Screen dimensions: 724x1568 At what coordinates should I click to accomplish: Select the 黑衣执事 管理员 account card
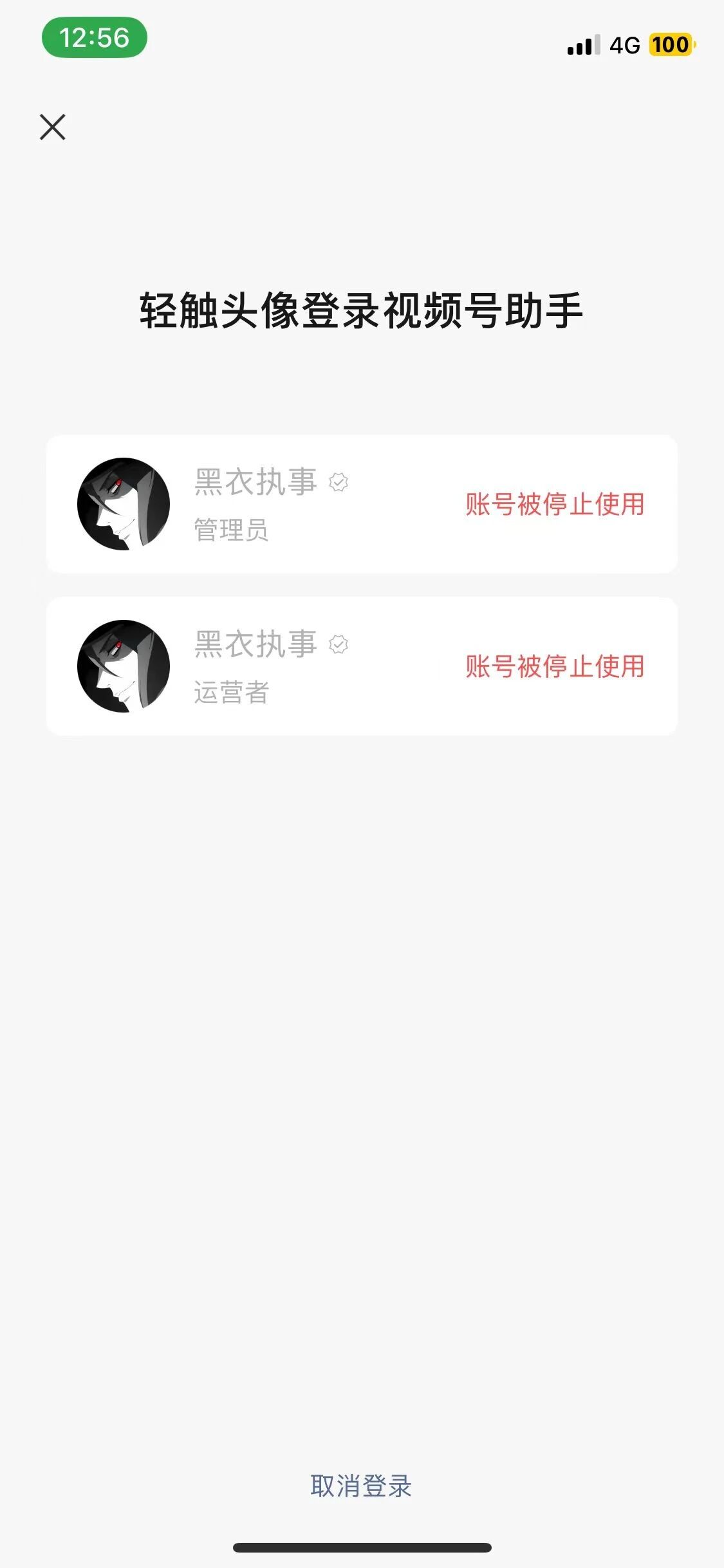[x=361, y=504]
